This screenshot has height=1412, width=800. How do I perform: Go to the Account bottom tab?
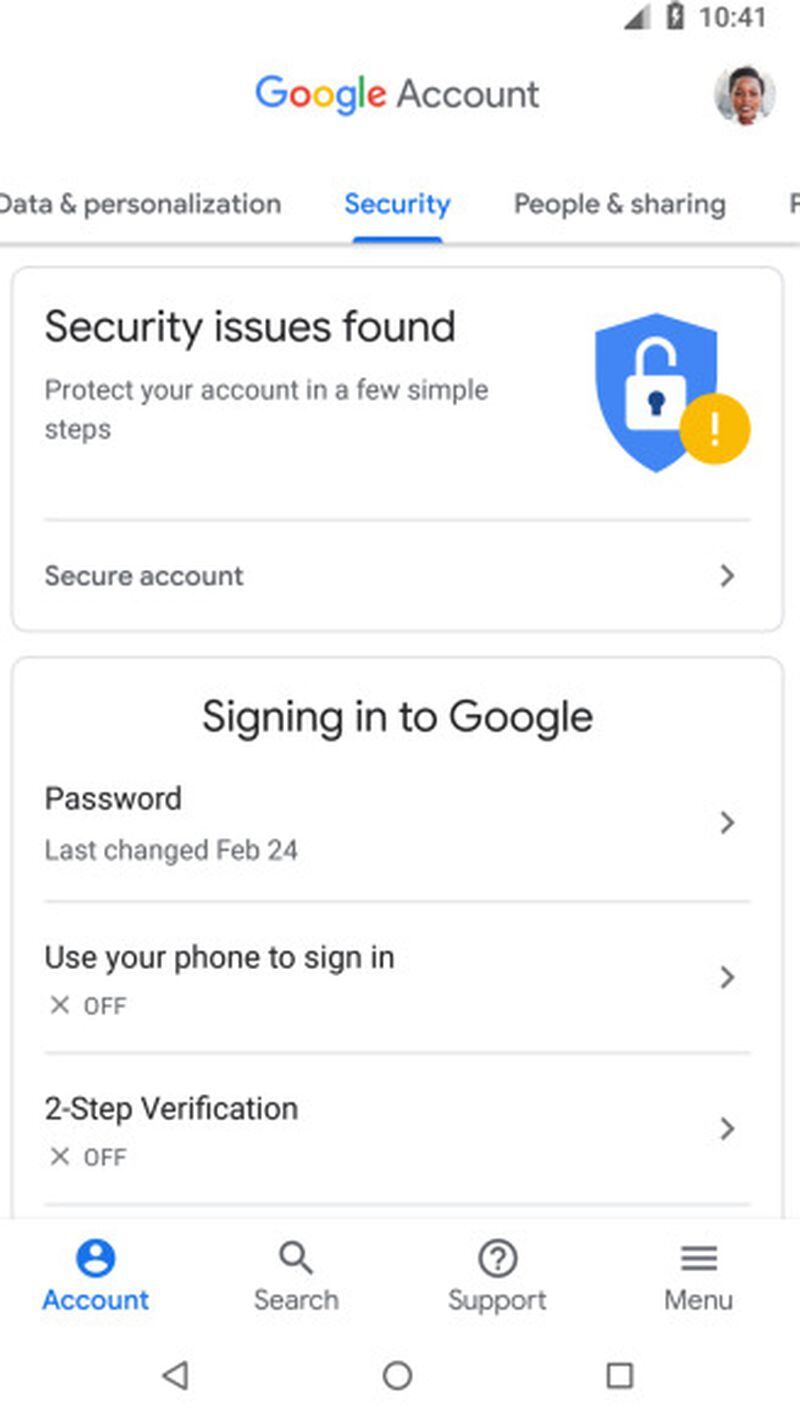coord(96,1277)
